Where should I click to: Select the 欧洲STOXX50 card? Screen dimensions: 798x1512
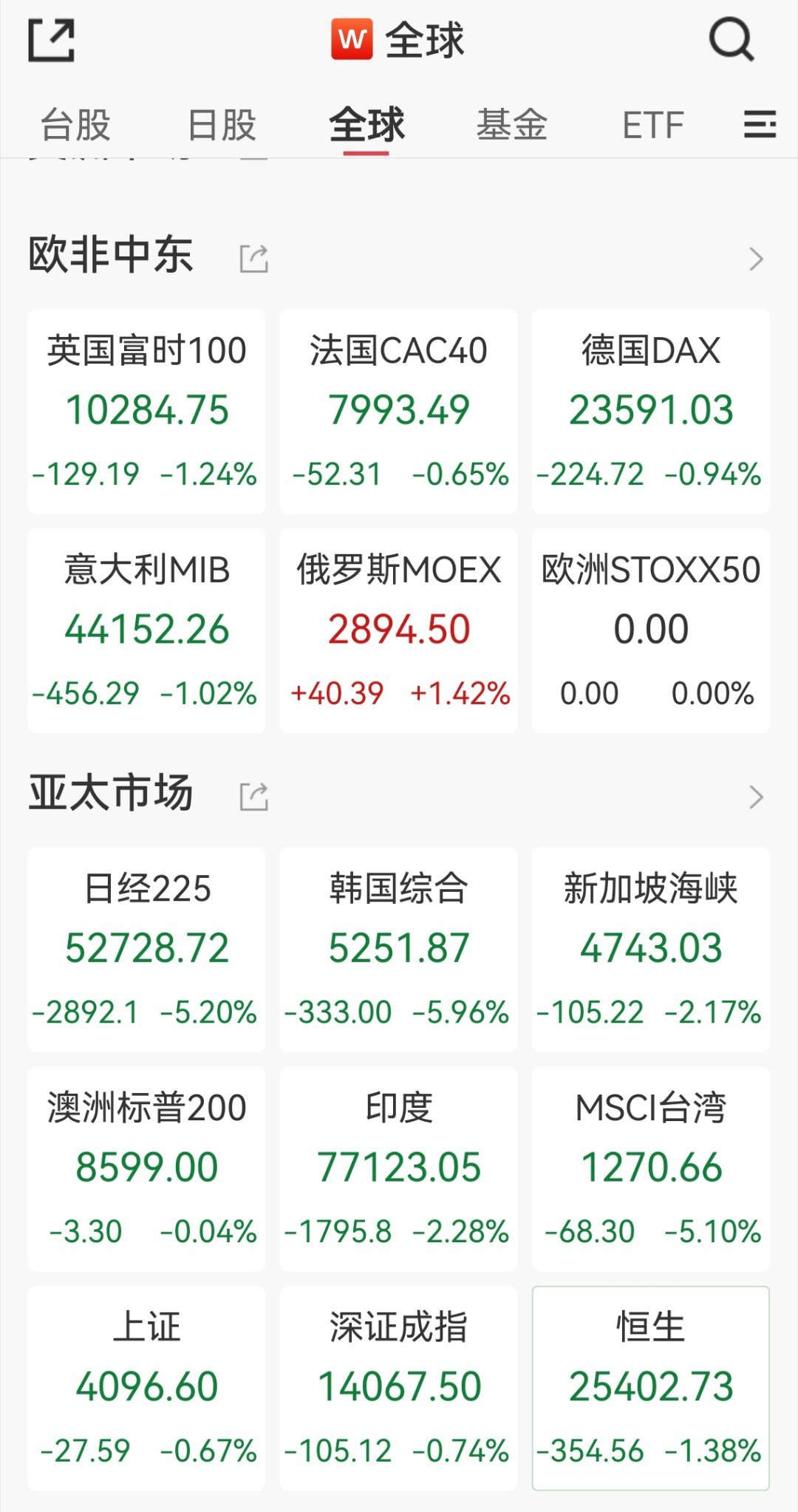(x=650, y=630)
